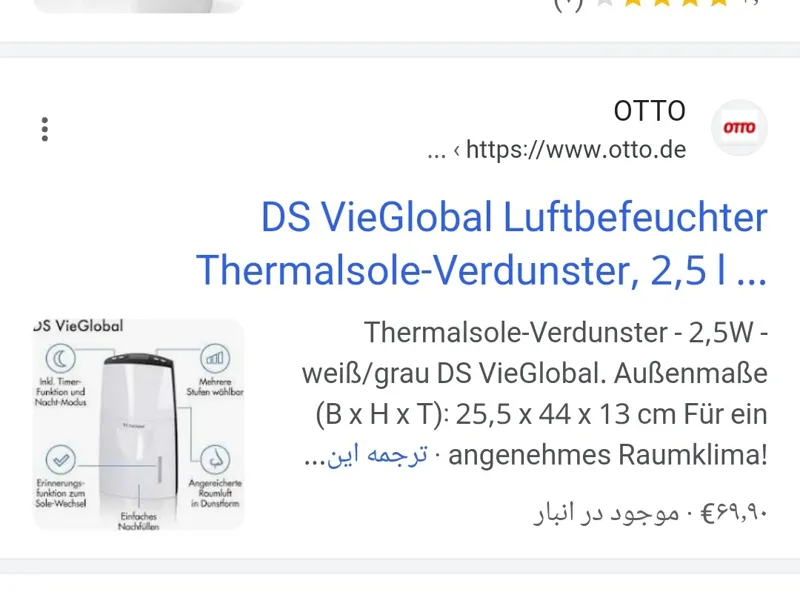Open the three-dot menu for the OTTO result

click(45, 129)
